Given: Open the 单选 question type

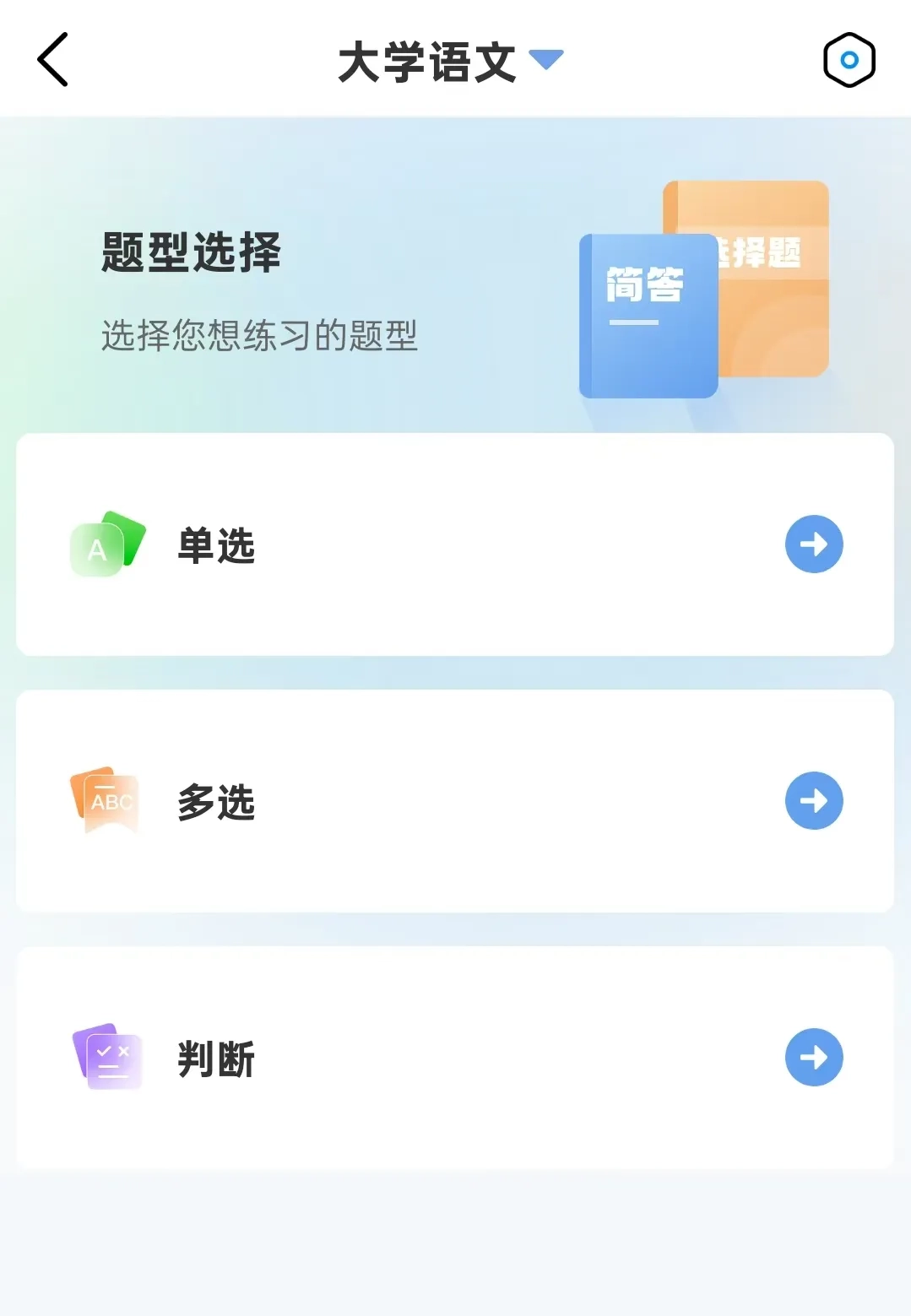Looking at the screenshot, I should click(x=454, y=544).
